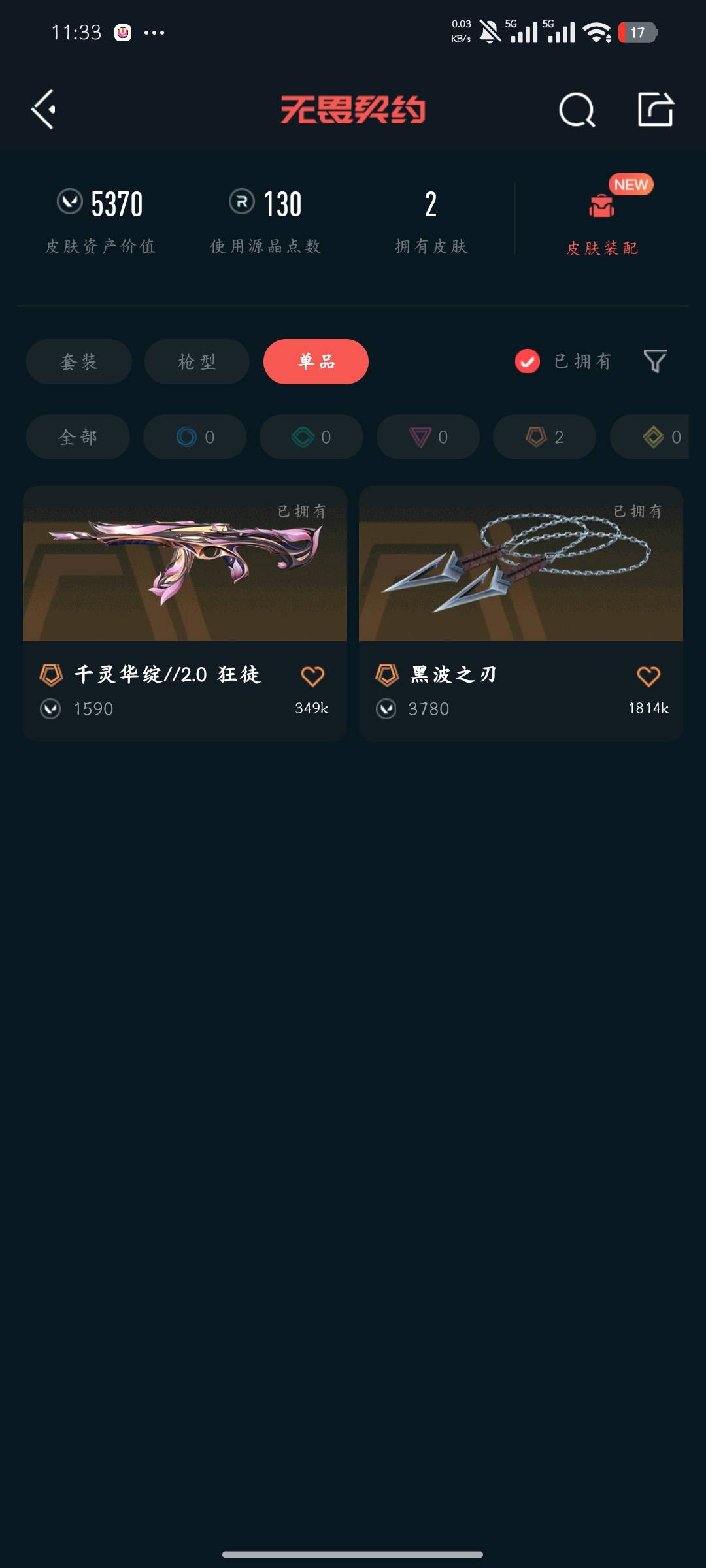Open the 千灵华绽//2.0 狂徒 skin card
The width and height of the screenshot is (706, 1568).
(185, 588)
